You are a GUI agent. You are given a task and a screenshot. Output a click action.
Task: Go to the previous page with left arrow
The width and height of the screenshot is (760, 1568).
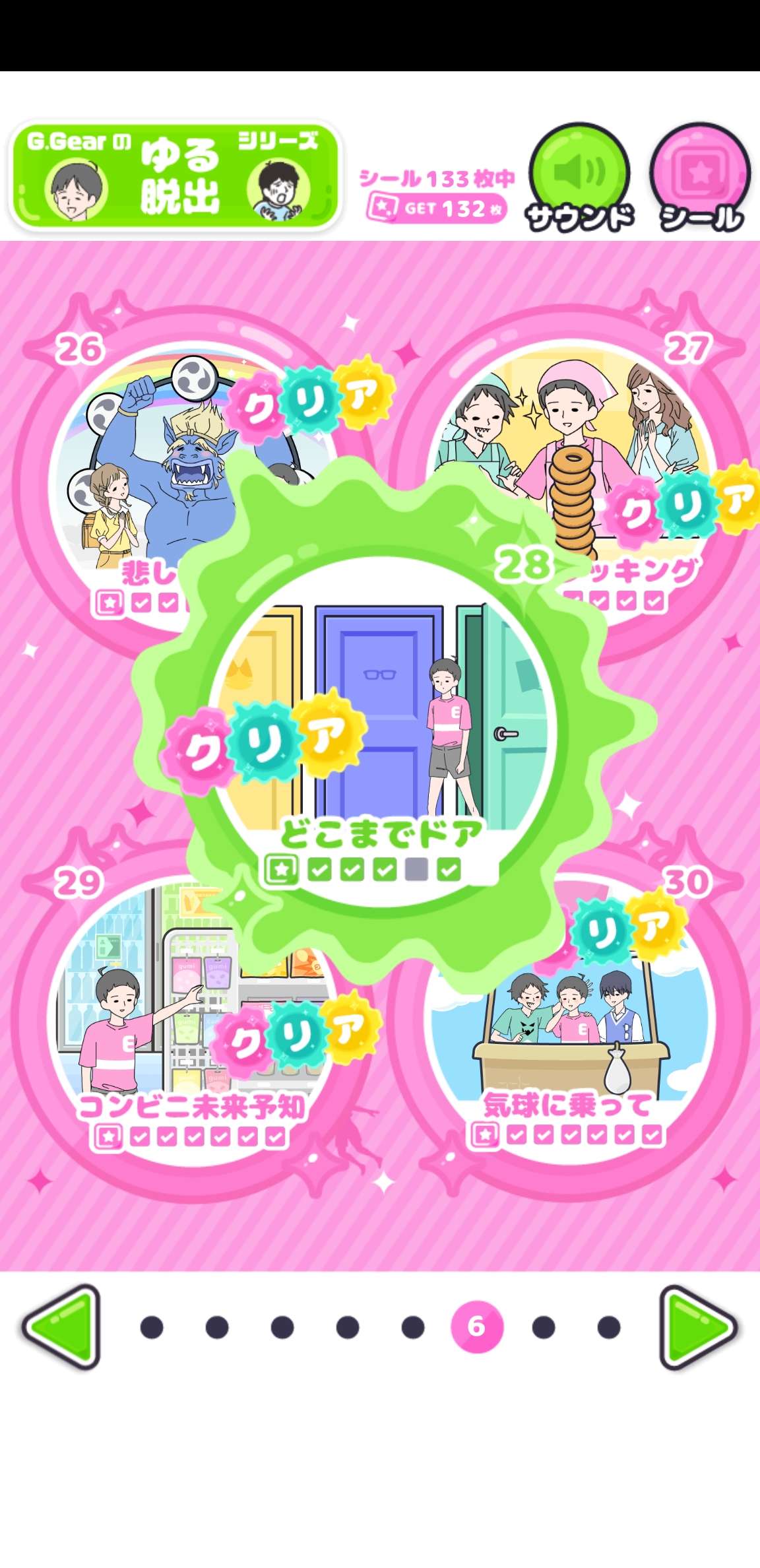click(61, 1327)
